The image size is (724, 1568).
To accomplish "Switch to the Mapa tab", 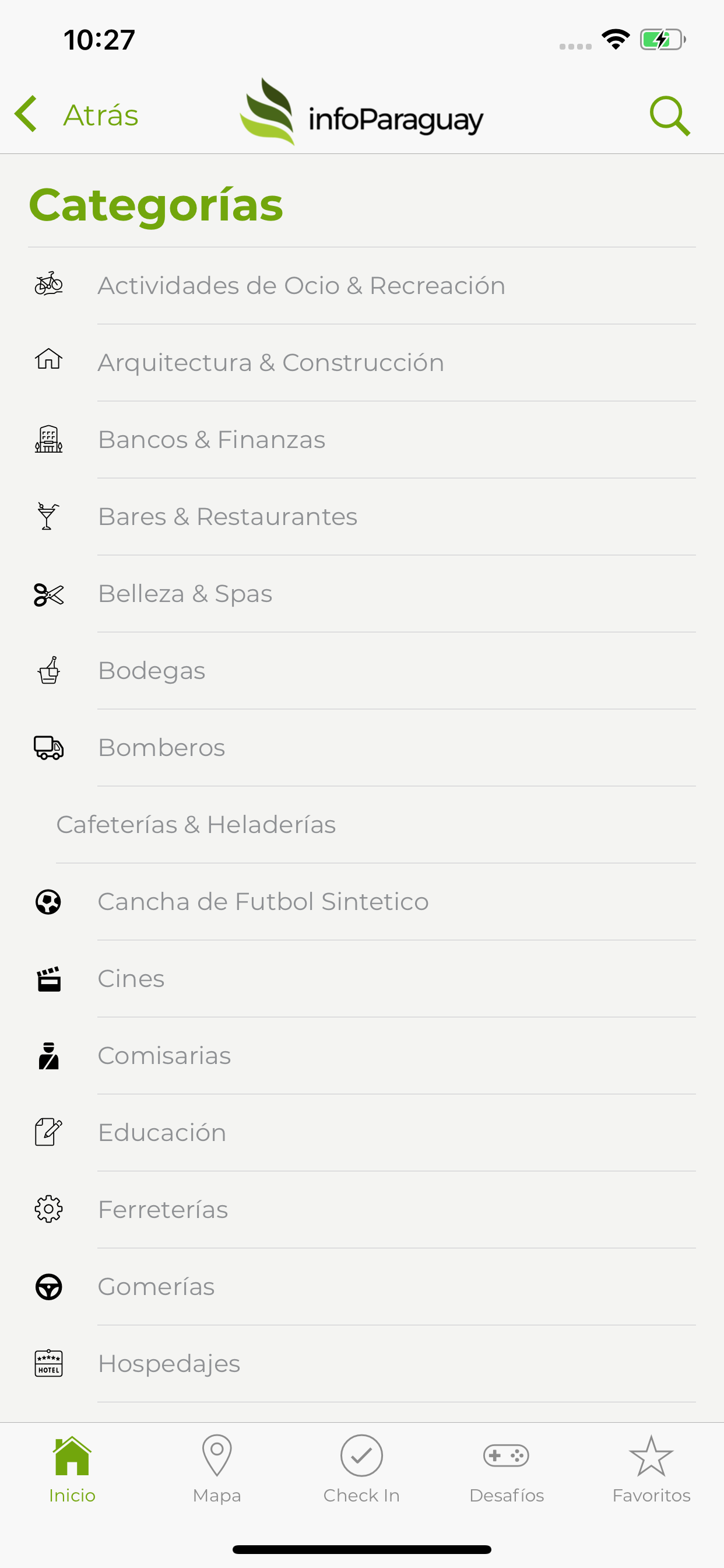I will [x=217, y=1469].
